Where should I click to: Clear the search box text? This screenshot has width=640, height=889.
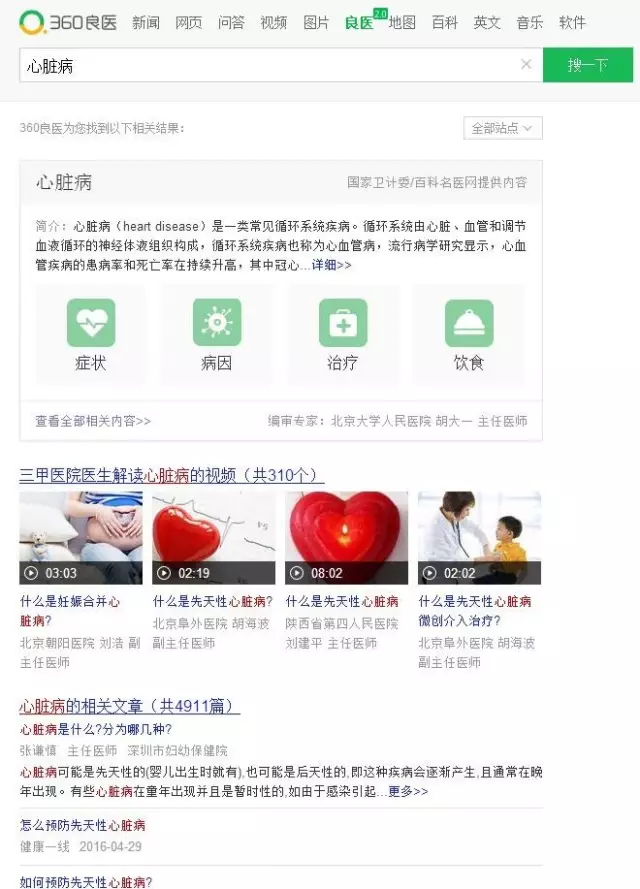point(526,65)
